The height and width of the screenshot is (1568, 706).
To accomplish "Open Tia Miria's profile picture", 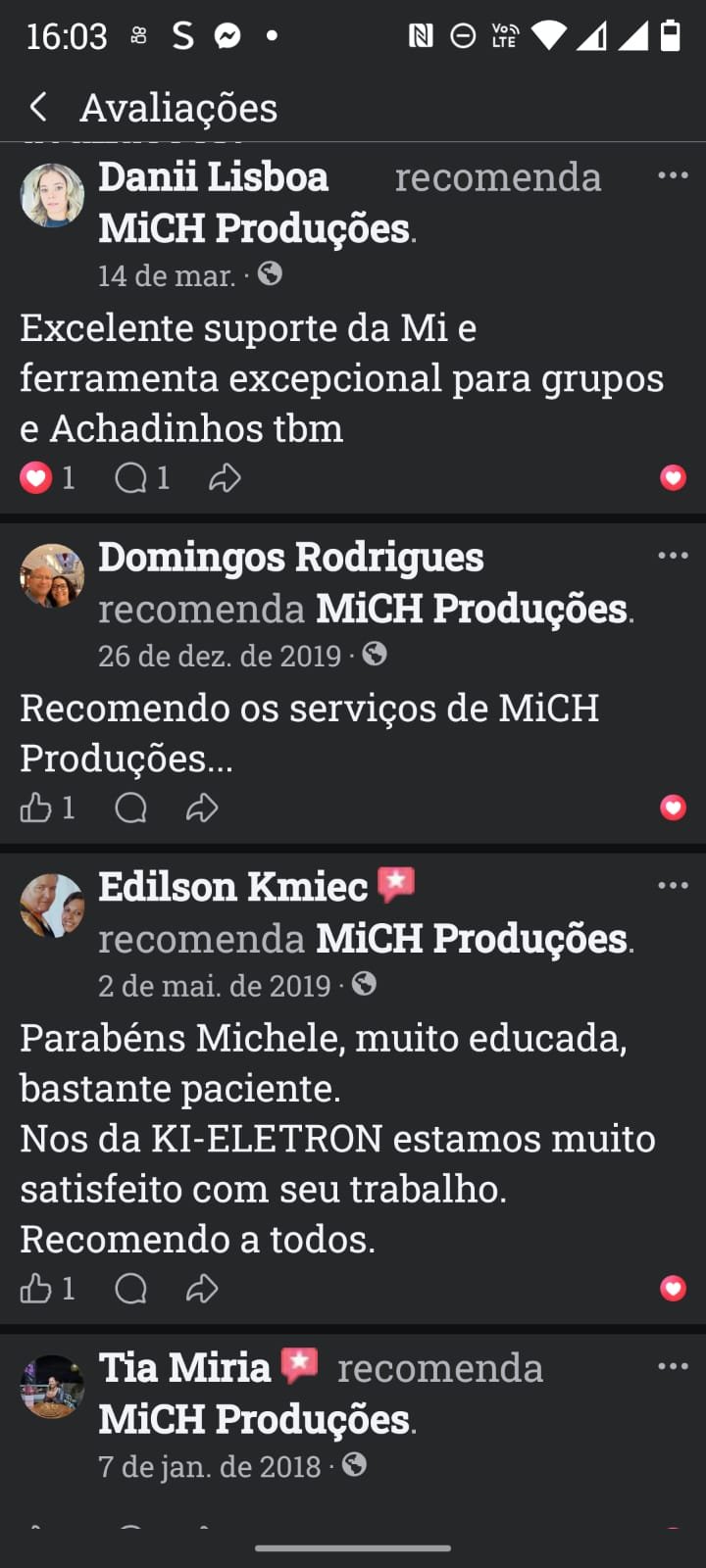I will (x=52, y=1386).
